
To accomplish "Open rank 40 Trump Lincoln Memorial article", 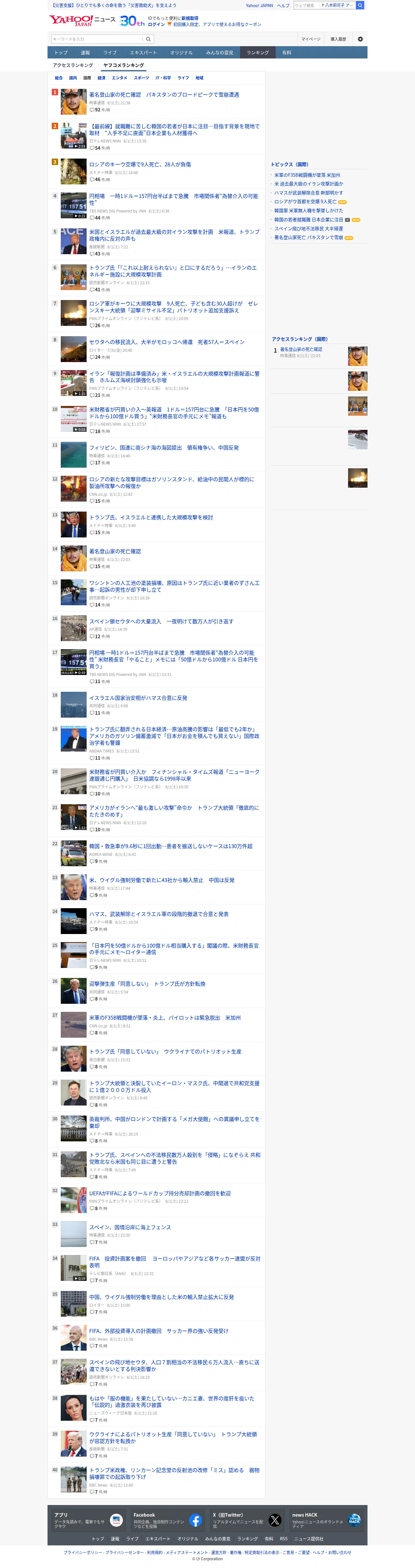I will [x=175, y=1473].
